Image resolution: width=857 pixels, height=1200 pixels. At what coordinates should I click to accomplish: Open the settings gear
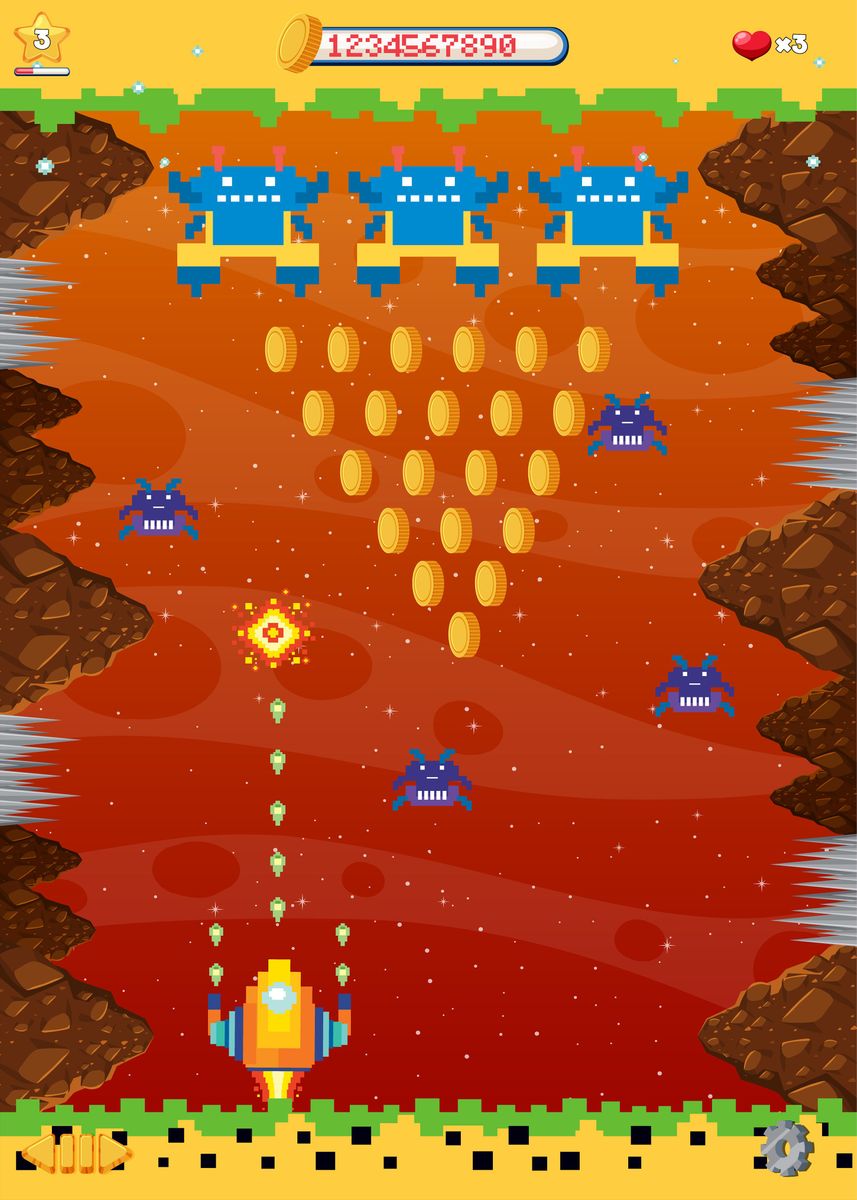coord(787,1148)
